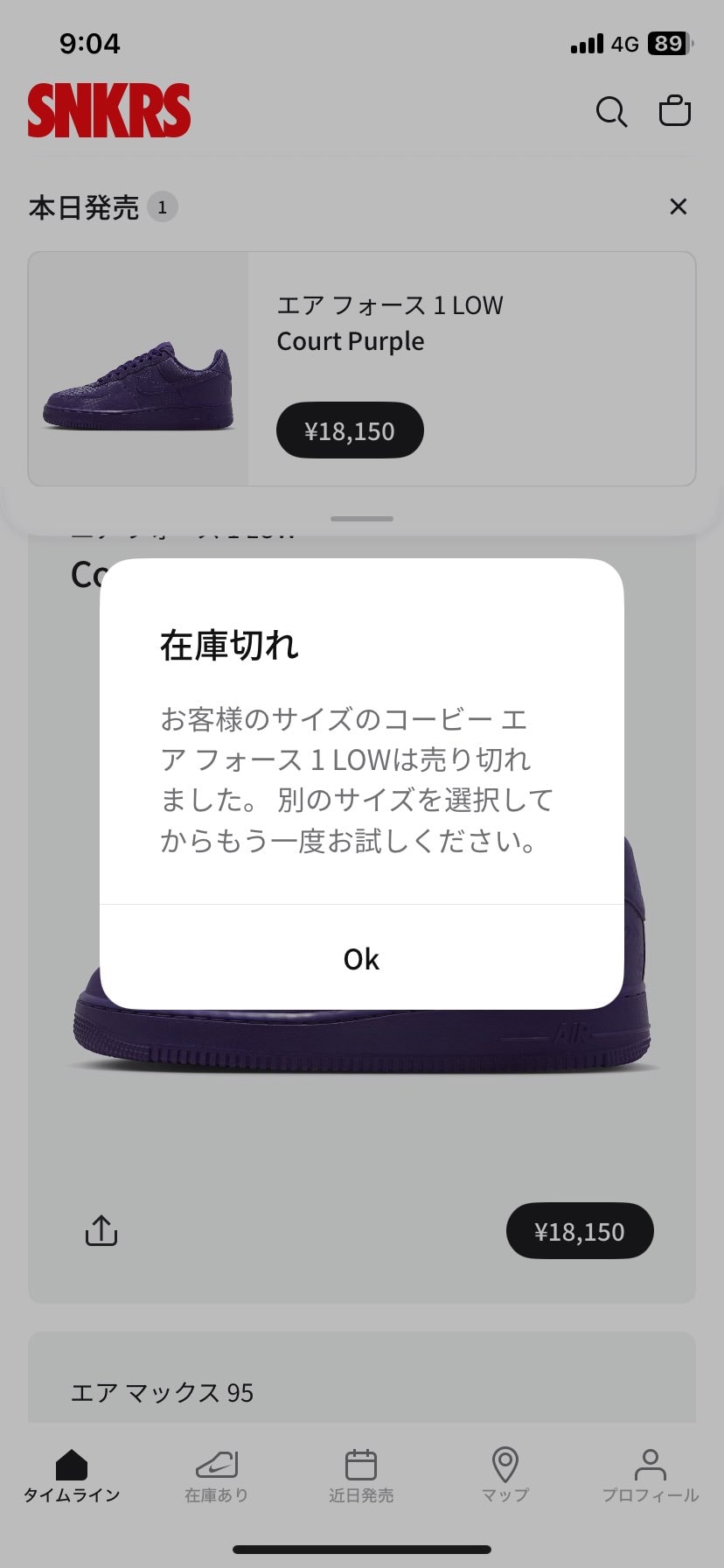Screen dimensions: 724x1568
Task: Switch to the タイムライン tab
Action: 72,1475
